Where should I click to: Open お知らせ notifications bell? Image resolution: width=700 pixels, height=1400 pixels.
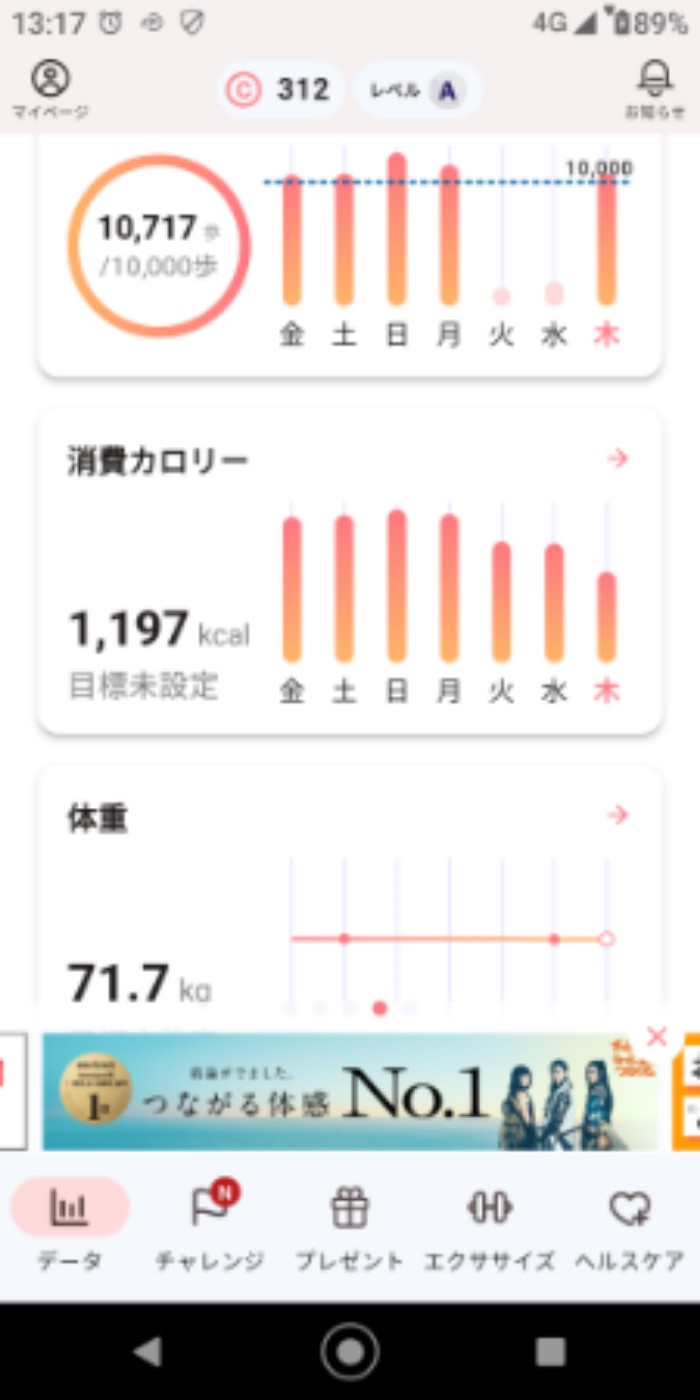point(655,88)
